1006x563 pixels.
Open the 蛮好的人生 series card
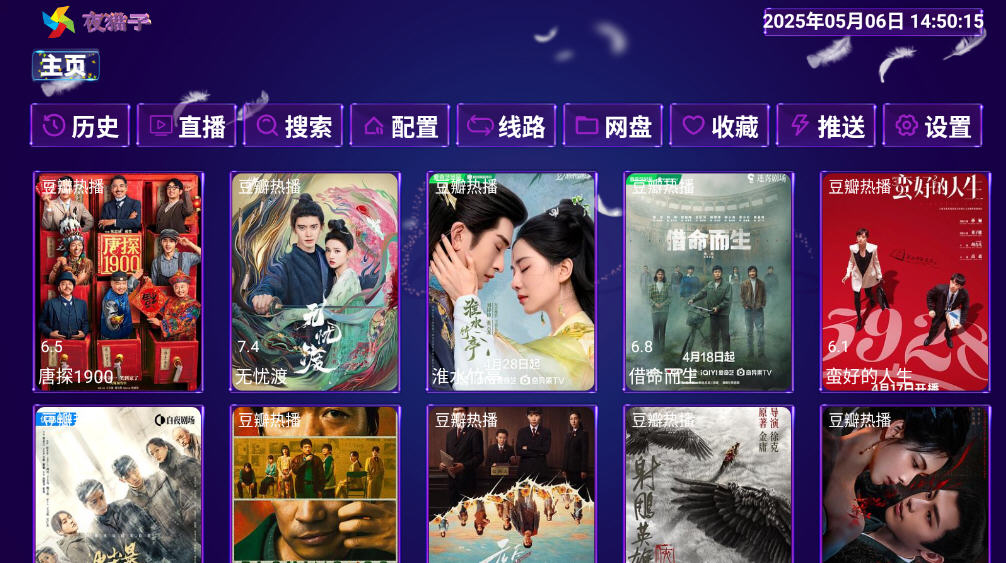point(905,282)
